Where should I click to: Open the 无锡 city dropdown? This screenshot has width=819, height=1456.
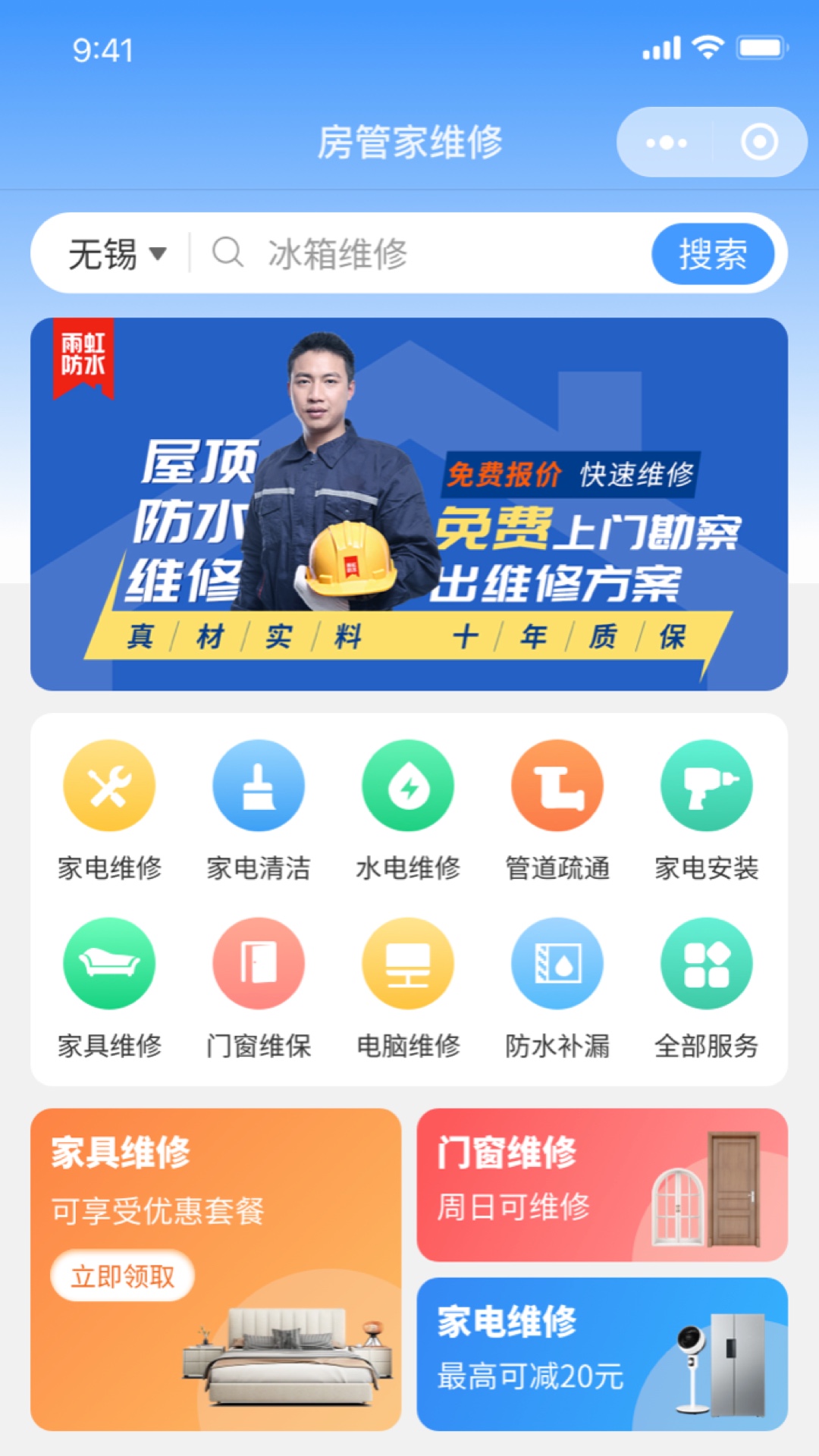117,253
